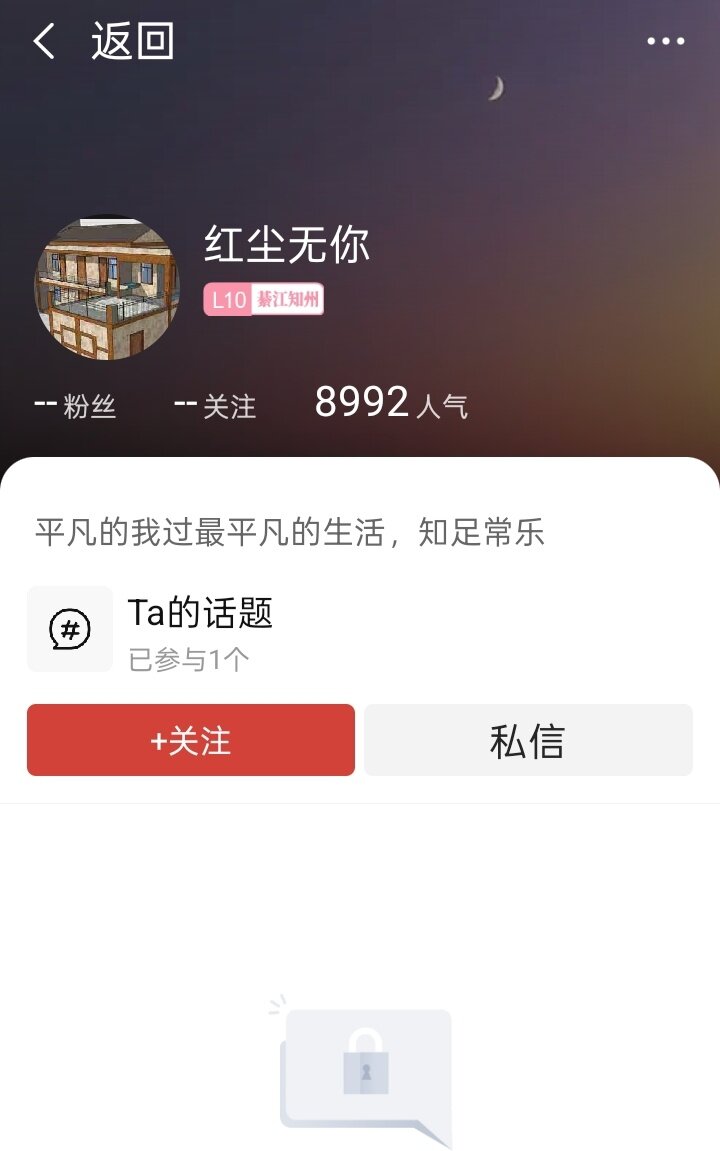Open the three-dot overflow menu
The height and width of the screenshot is (1151, 720).
tap(665, 42)
